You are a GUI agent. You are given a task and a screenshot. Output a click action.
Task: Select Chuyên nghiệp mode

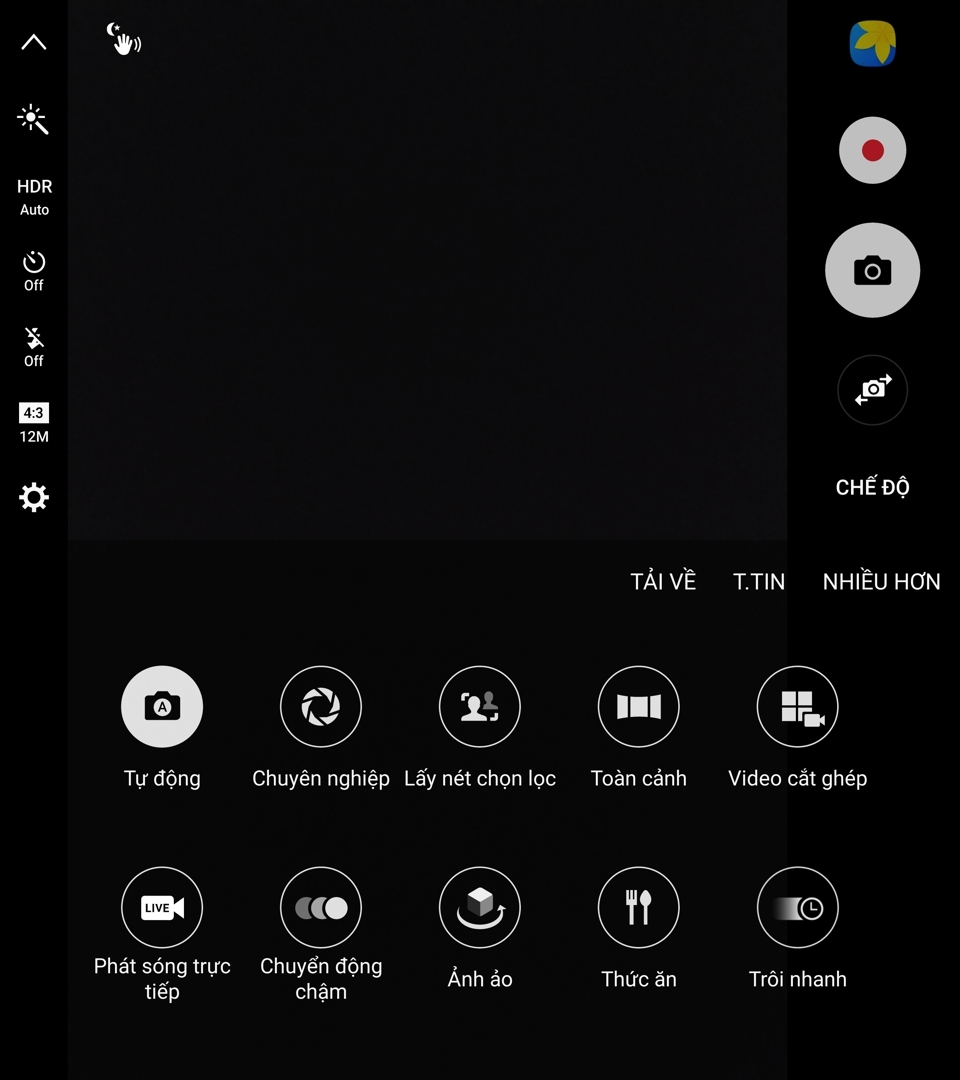tap(320, 707)
